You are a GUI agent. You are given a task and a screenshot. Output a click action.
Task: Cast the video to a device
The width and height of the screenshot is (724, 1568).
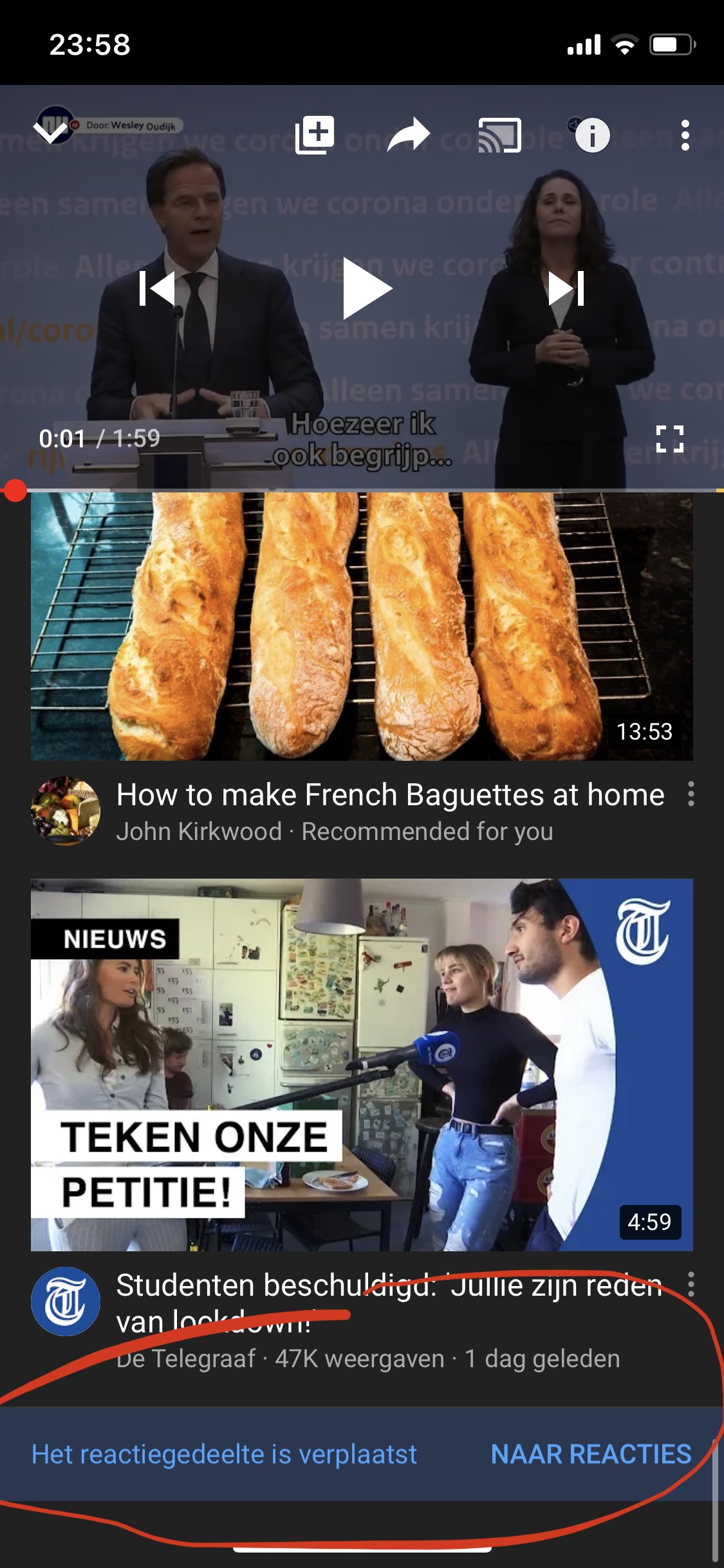pos(500,135)
